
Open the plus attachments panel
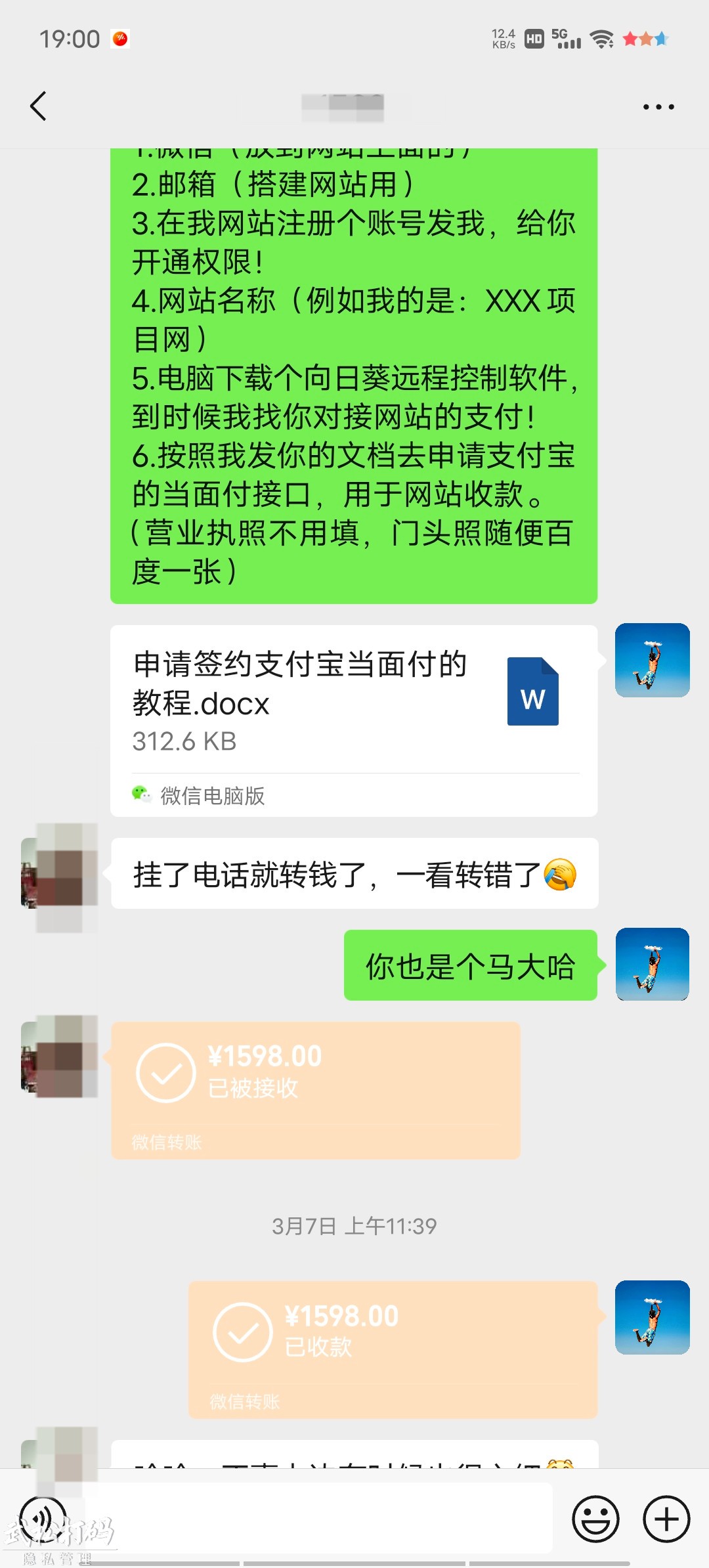click(x=666, y=1519)
